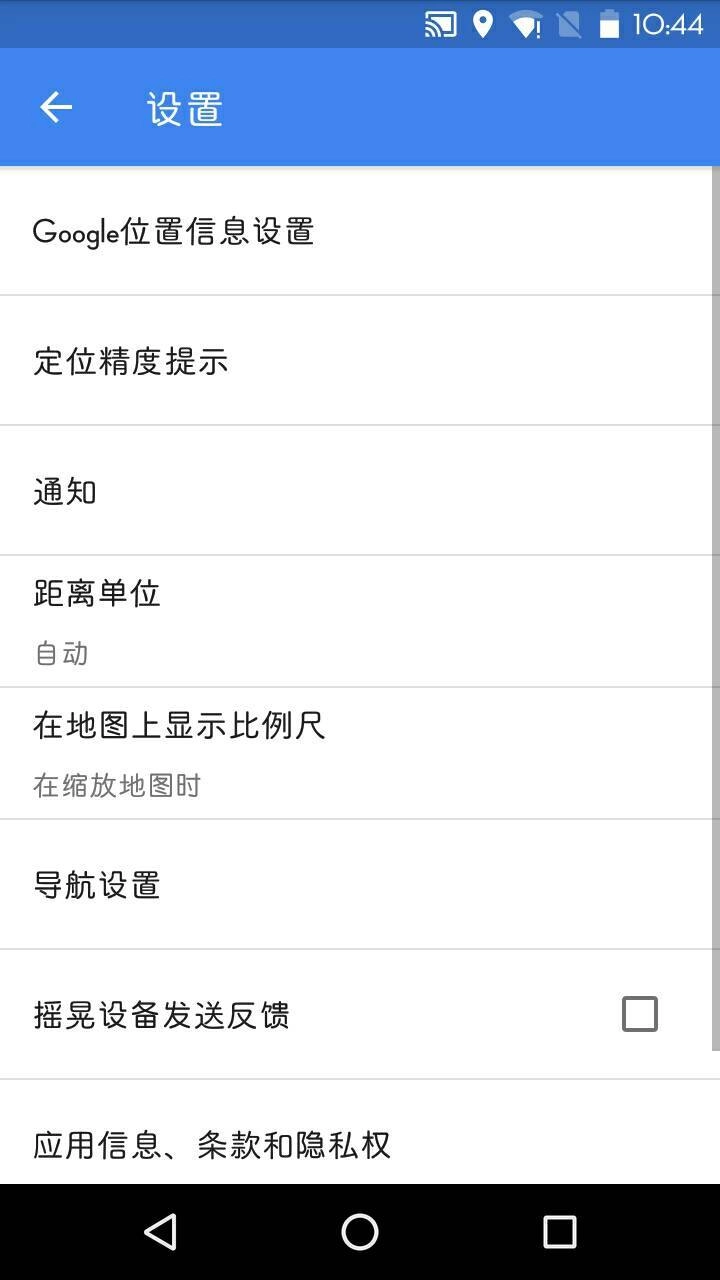Tap the system home button

(x=360, y=1232)
